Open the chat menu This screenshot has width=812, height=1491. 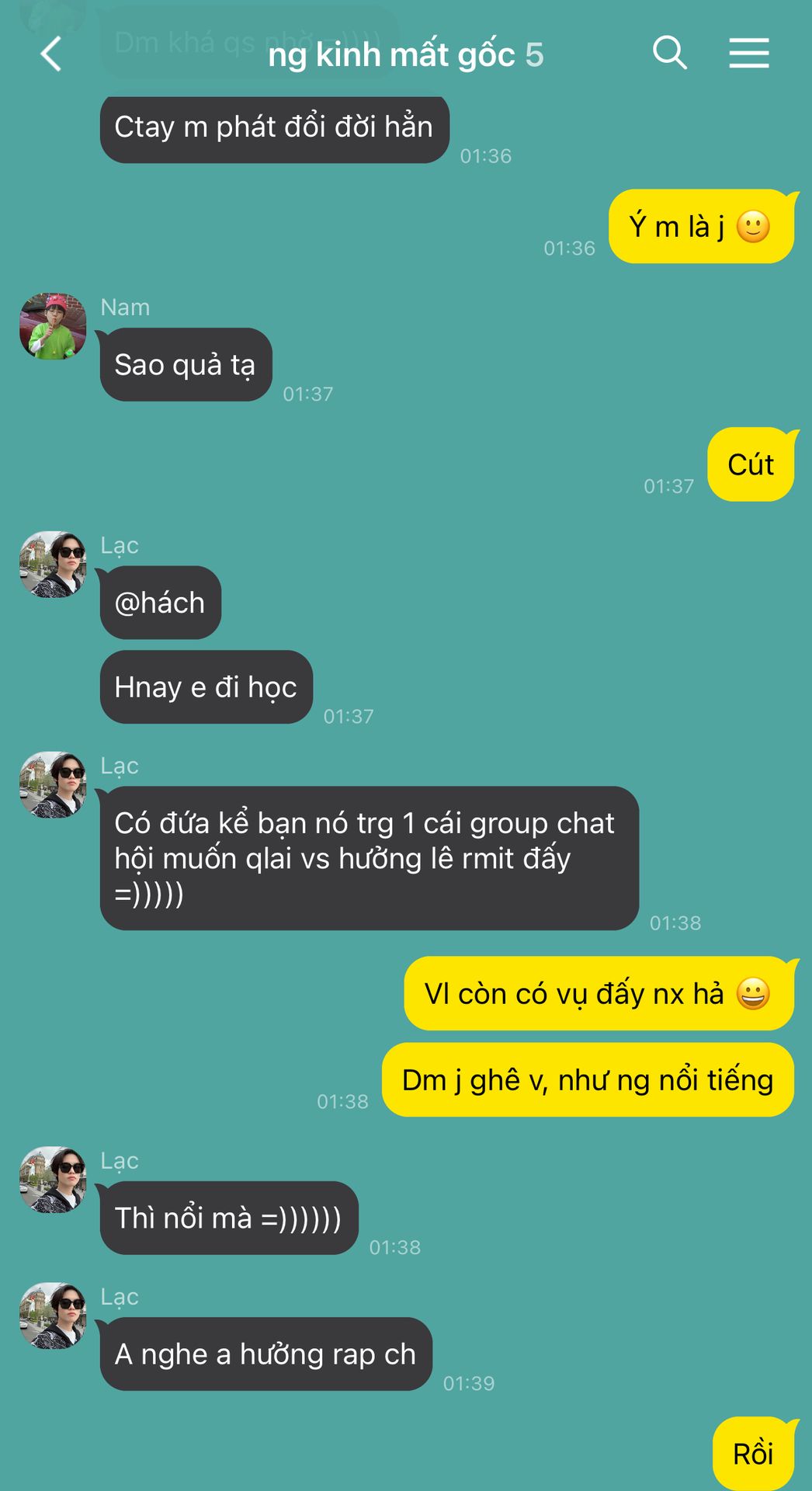pos(748,54)
